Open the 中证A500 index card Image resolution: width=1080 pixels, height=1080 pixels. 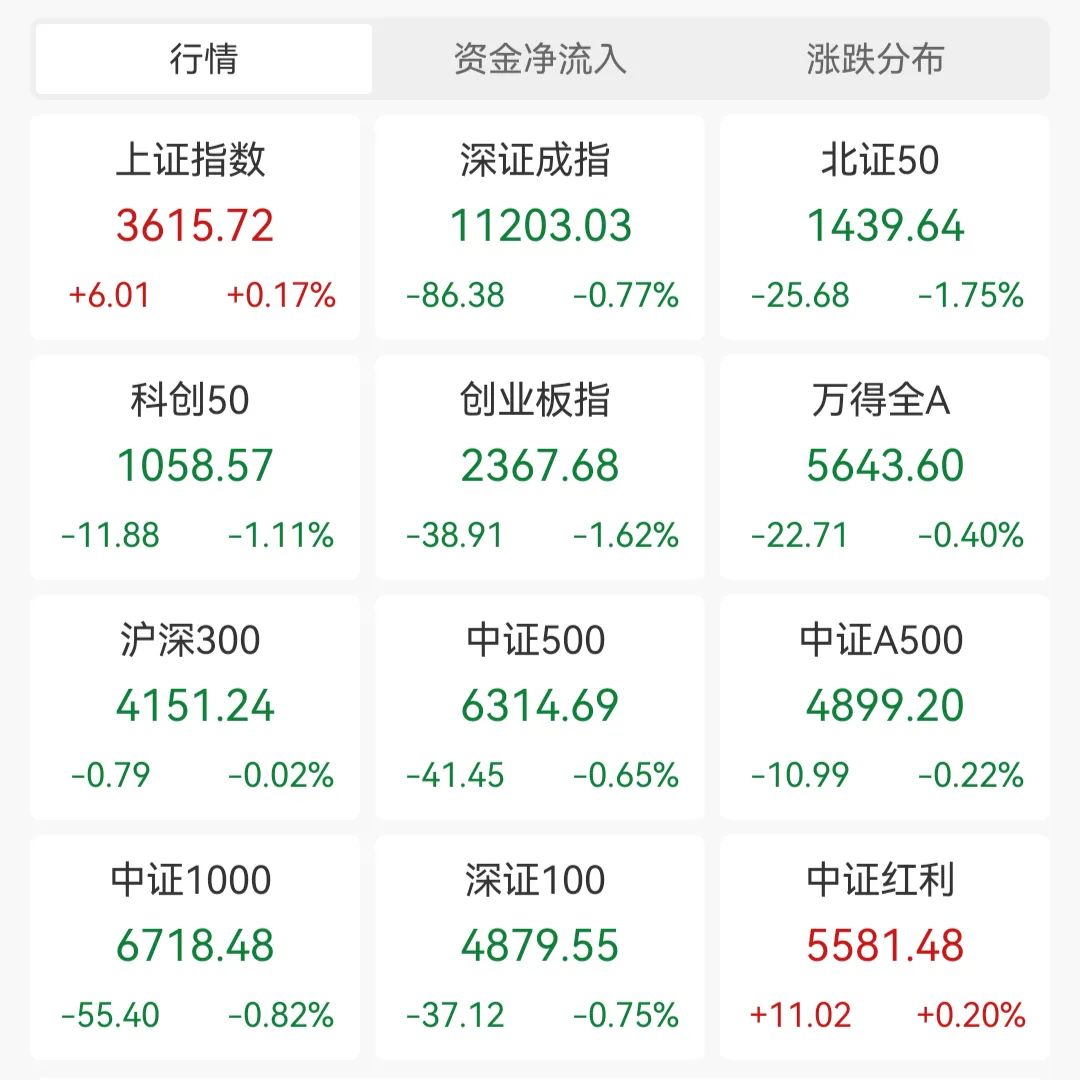pos(885,707)
